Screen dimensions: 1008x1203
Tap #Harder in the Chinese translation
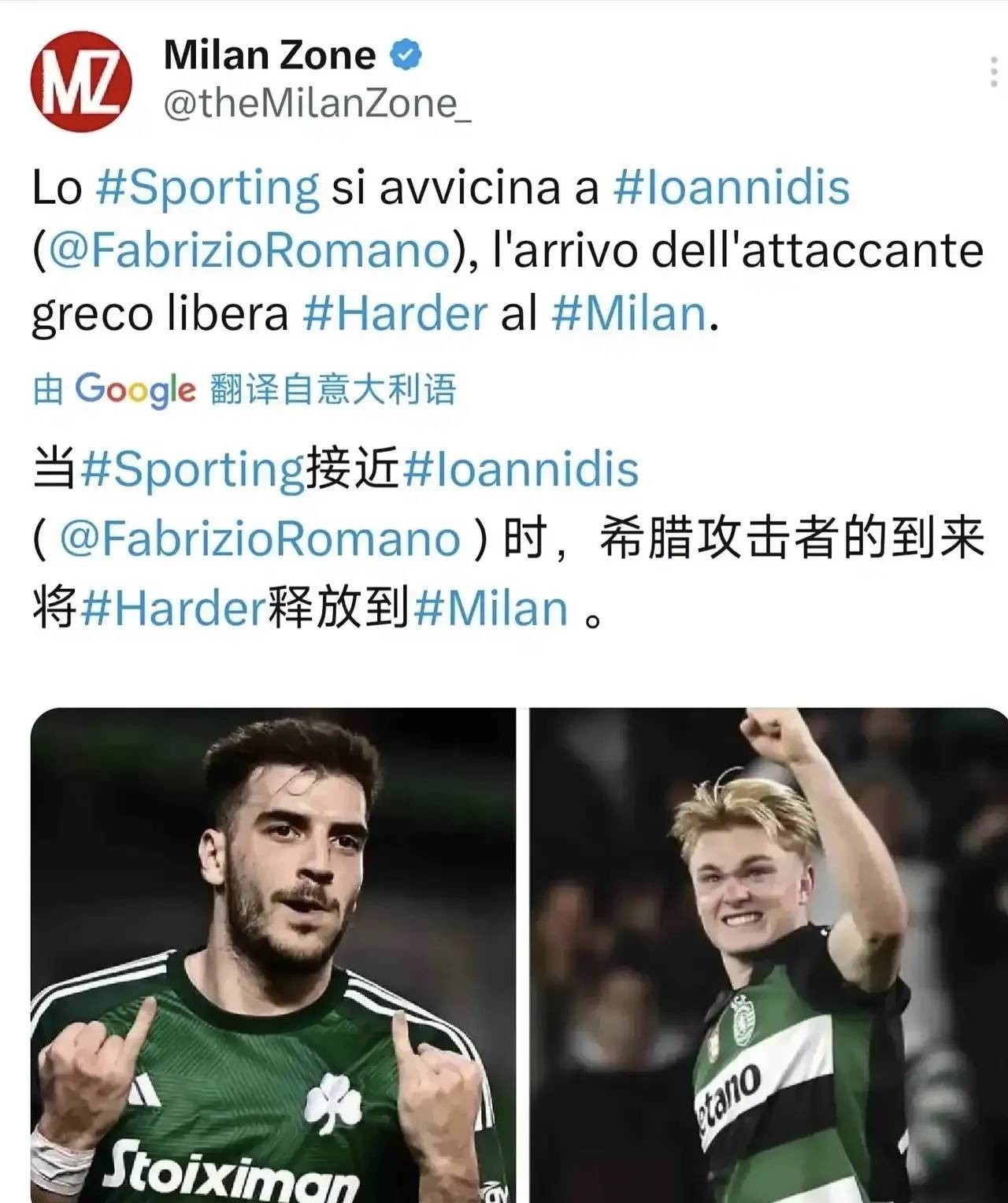[173, 609]
